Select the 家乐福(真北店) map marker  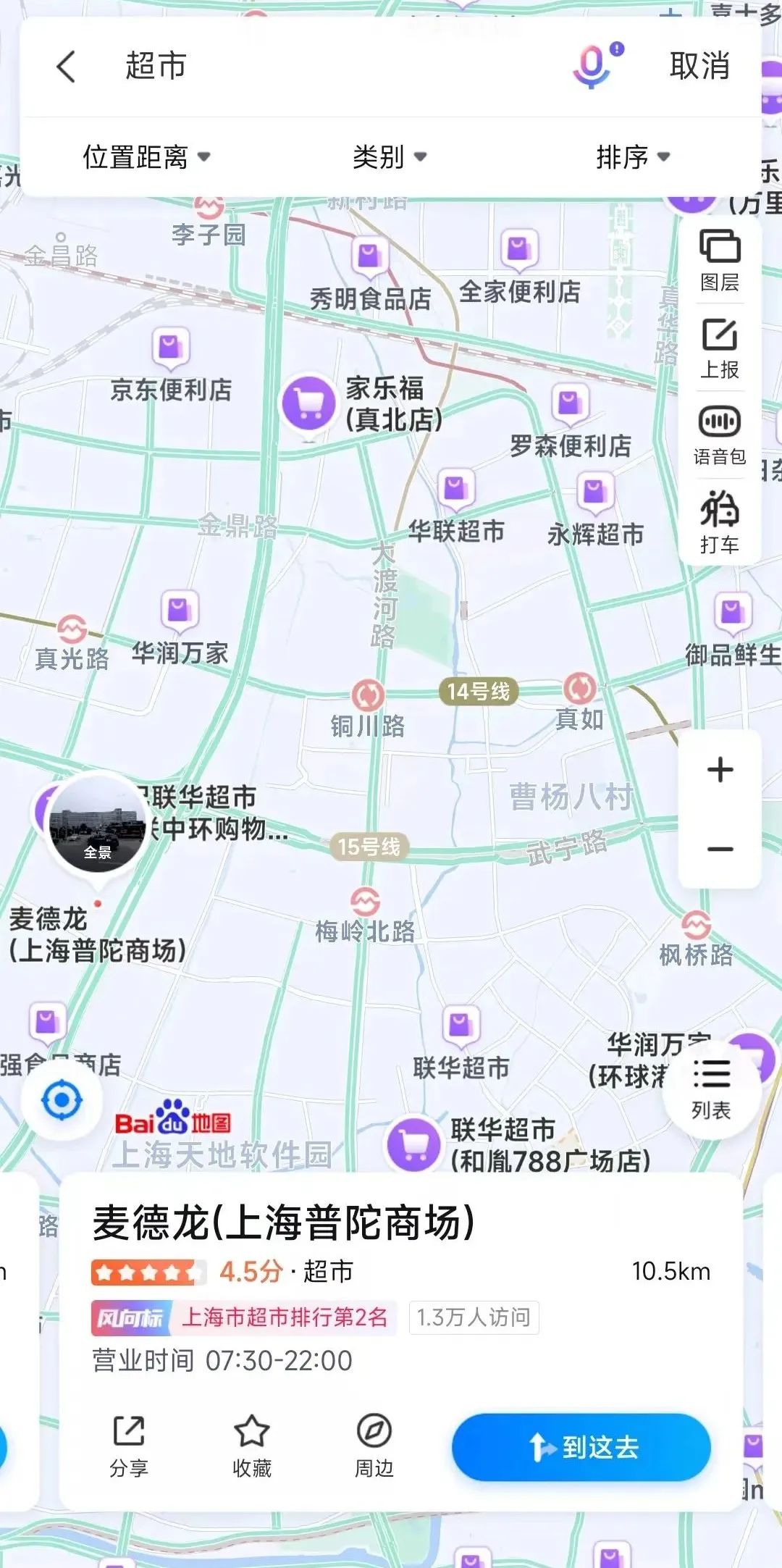pos(309,402)
